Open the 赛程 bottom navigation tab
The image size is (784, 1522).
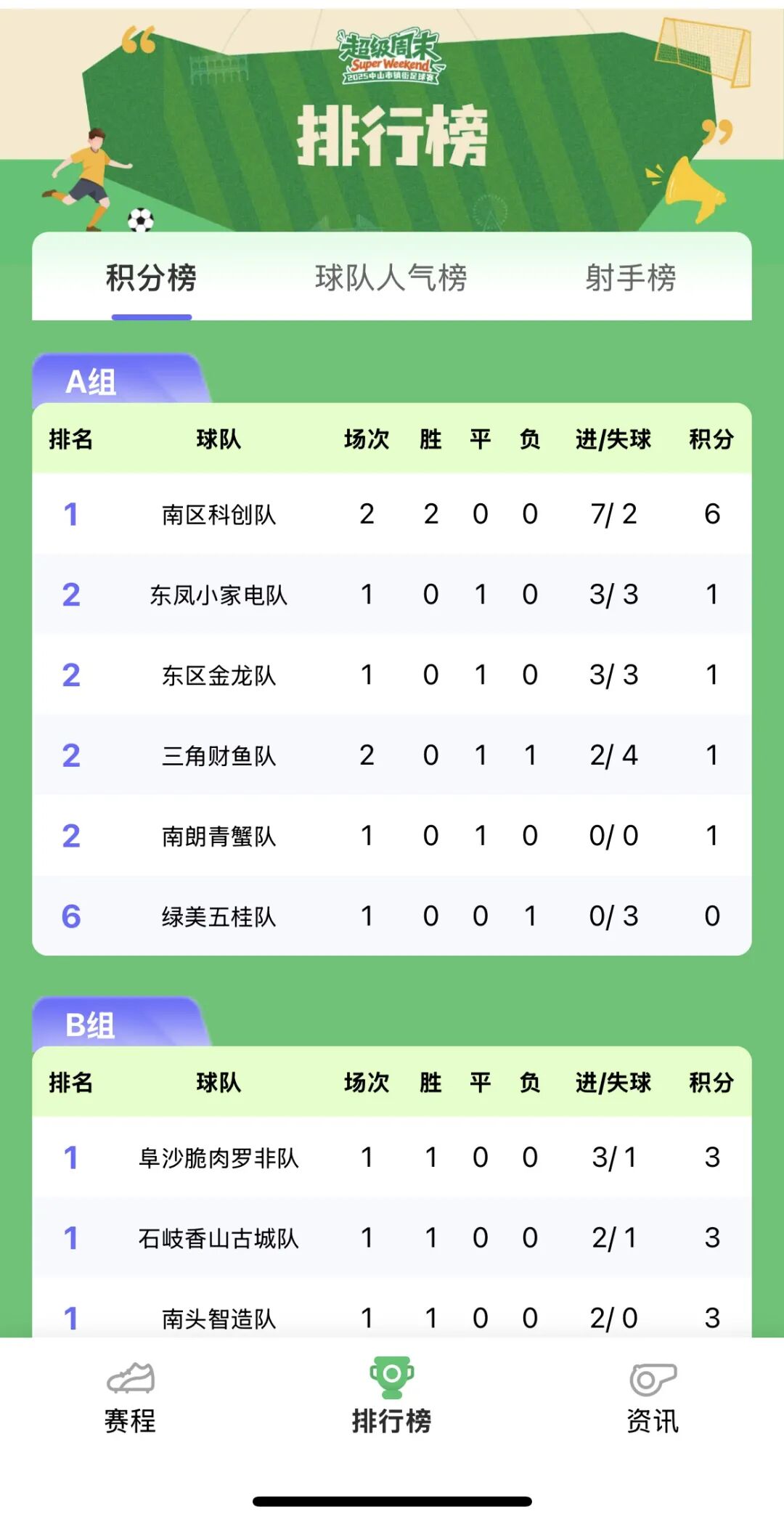(131, 1399)
